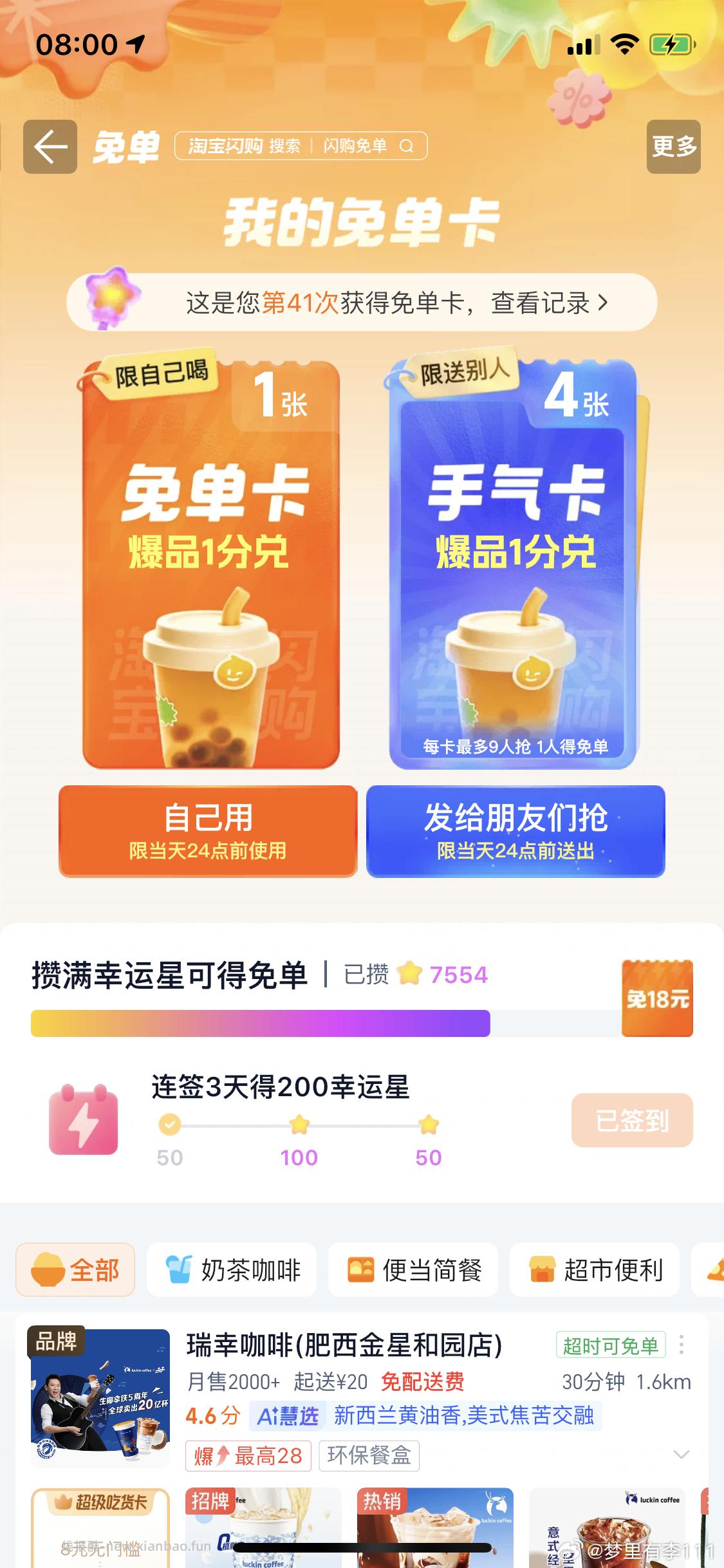This screenshot has width=724, height=1568.
Task: Open the 更多 menu at top right
Action: click(673, 147)
